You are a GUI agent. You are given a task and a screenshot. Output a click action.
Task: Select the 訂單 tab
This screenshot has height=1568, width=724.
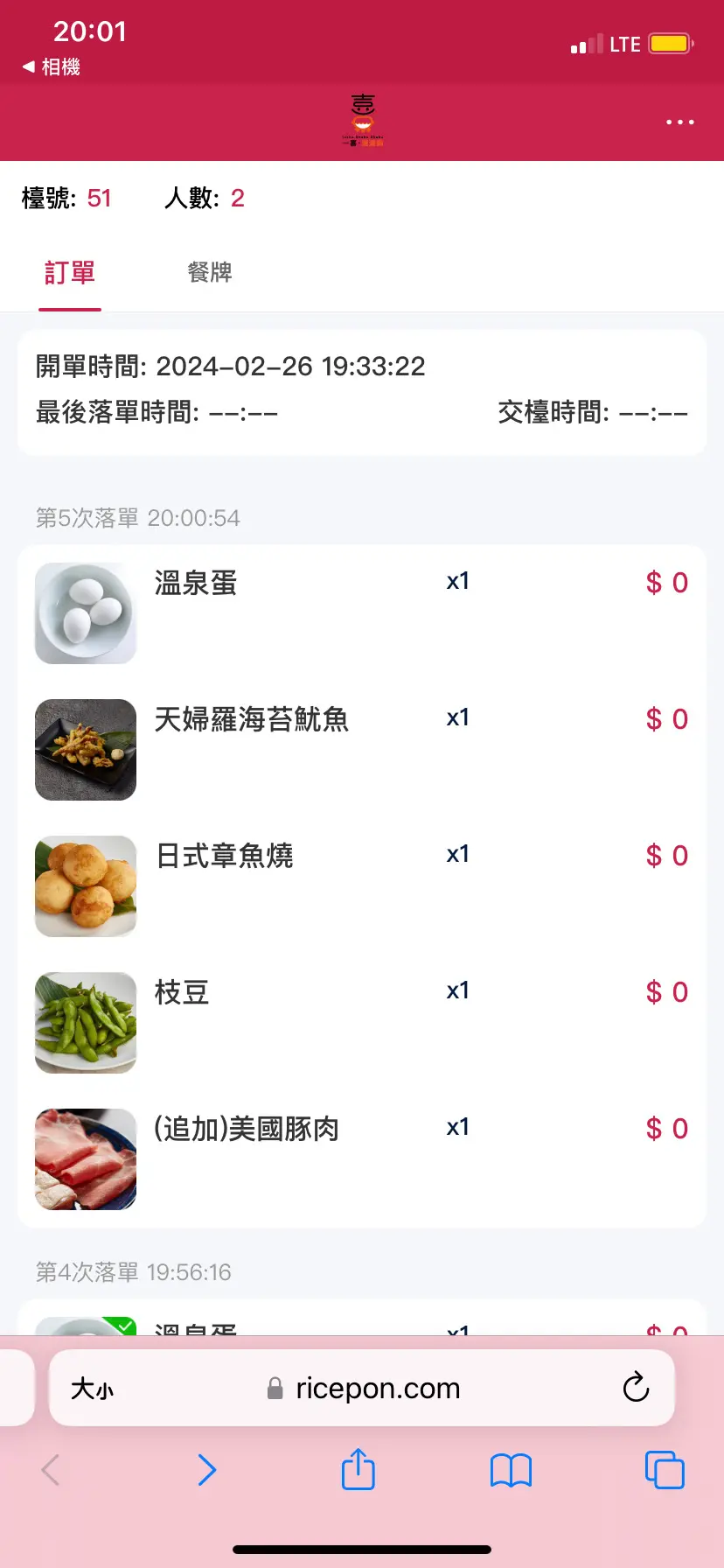(x=70, y=273)
